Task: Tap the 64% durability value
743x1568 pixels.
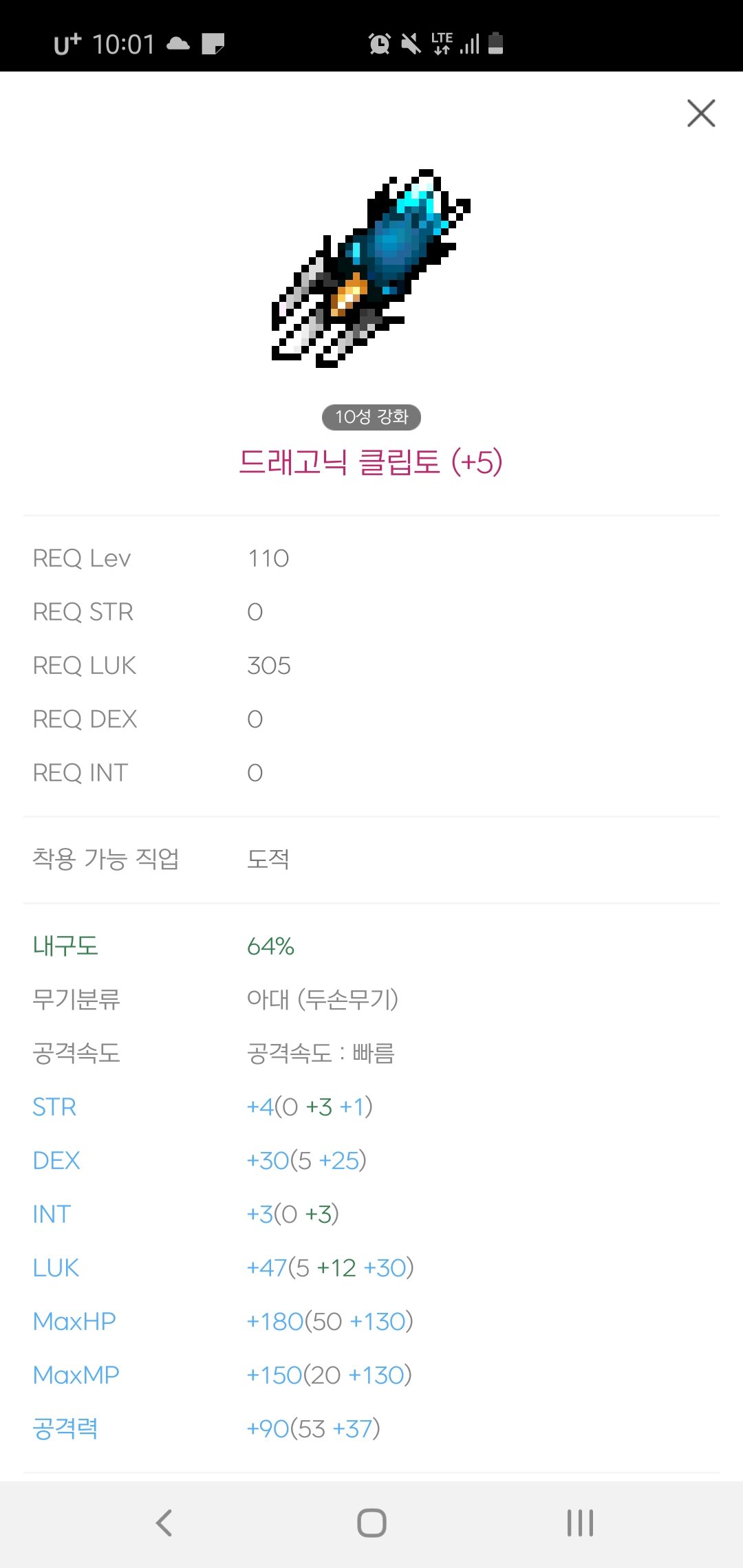Action: (269, 946)
